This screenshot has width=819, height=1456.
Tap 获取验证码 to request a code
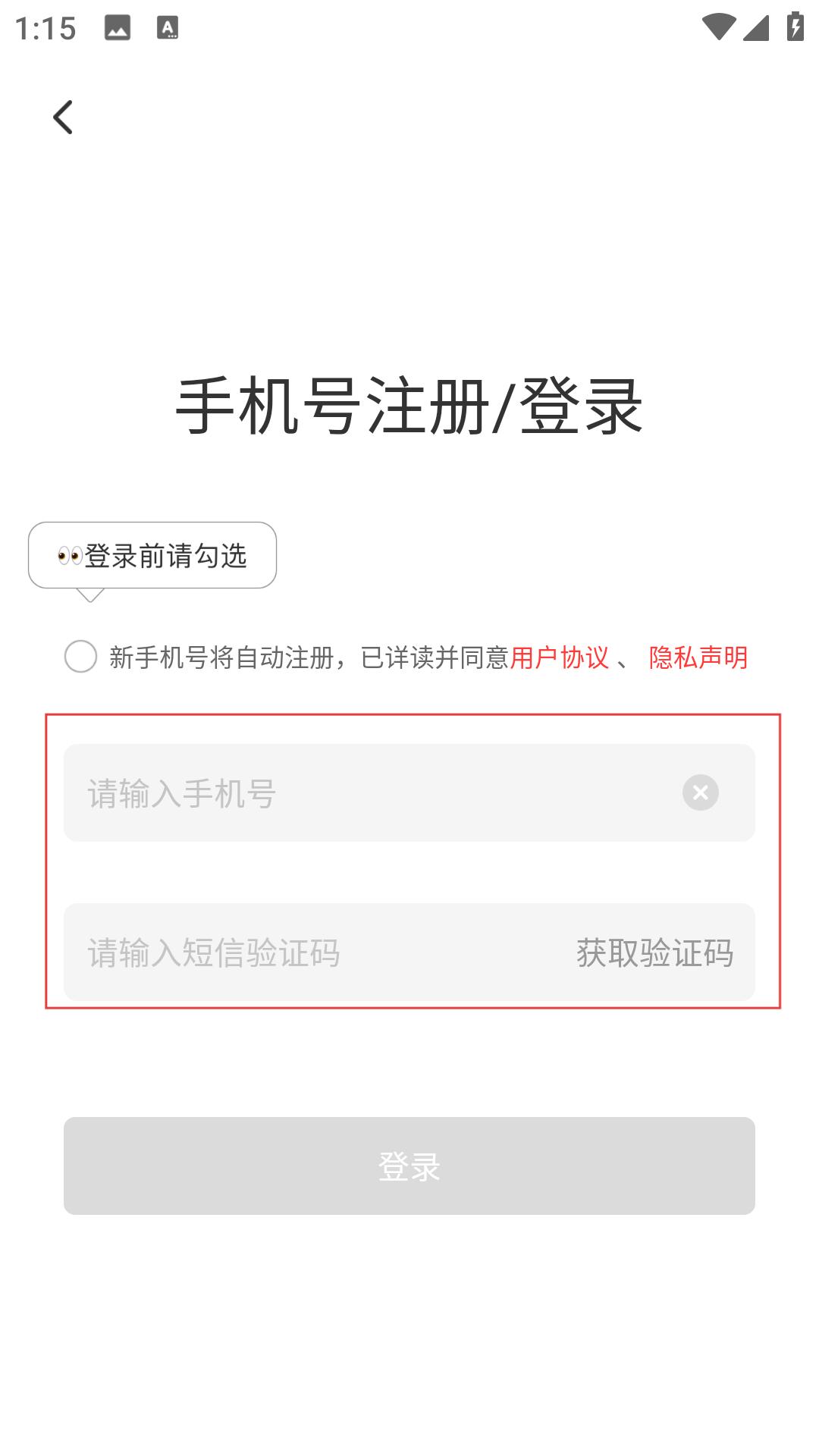coord(655,952)
